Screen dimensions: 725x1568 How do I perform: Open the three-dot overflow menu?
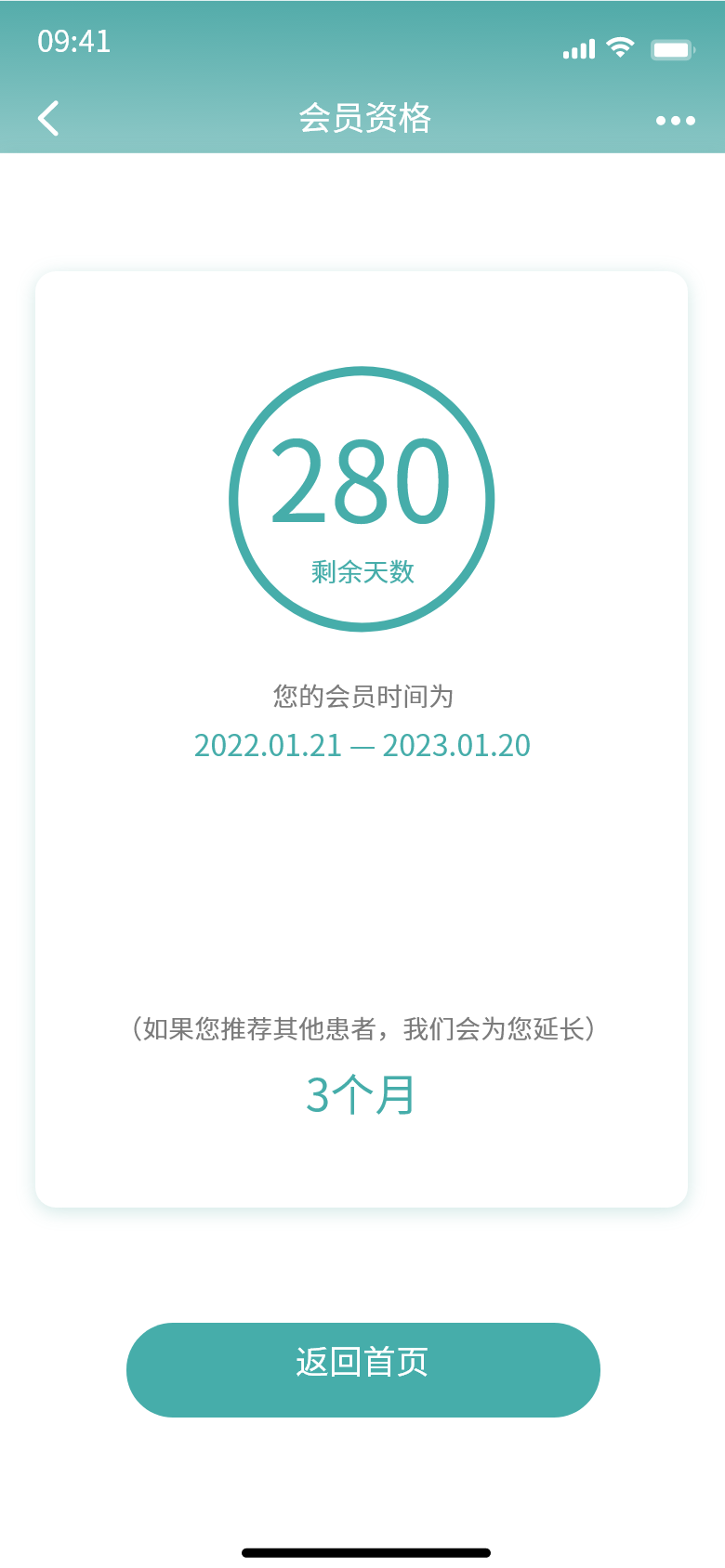click(x=675, y=121)
